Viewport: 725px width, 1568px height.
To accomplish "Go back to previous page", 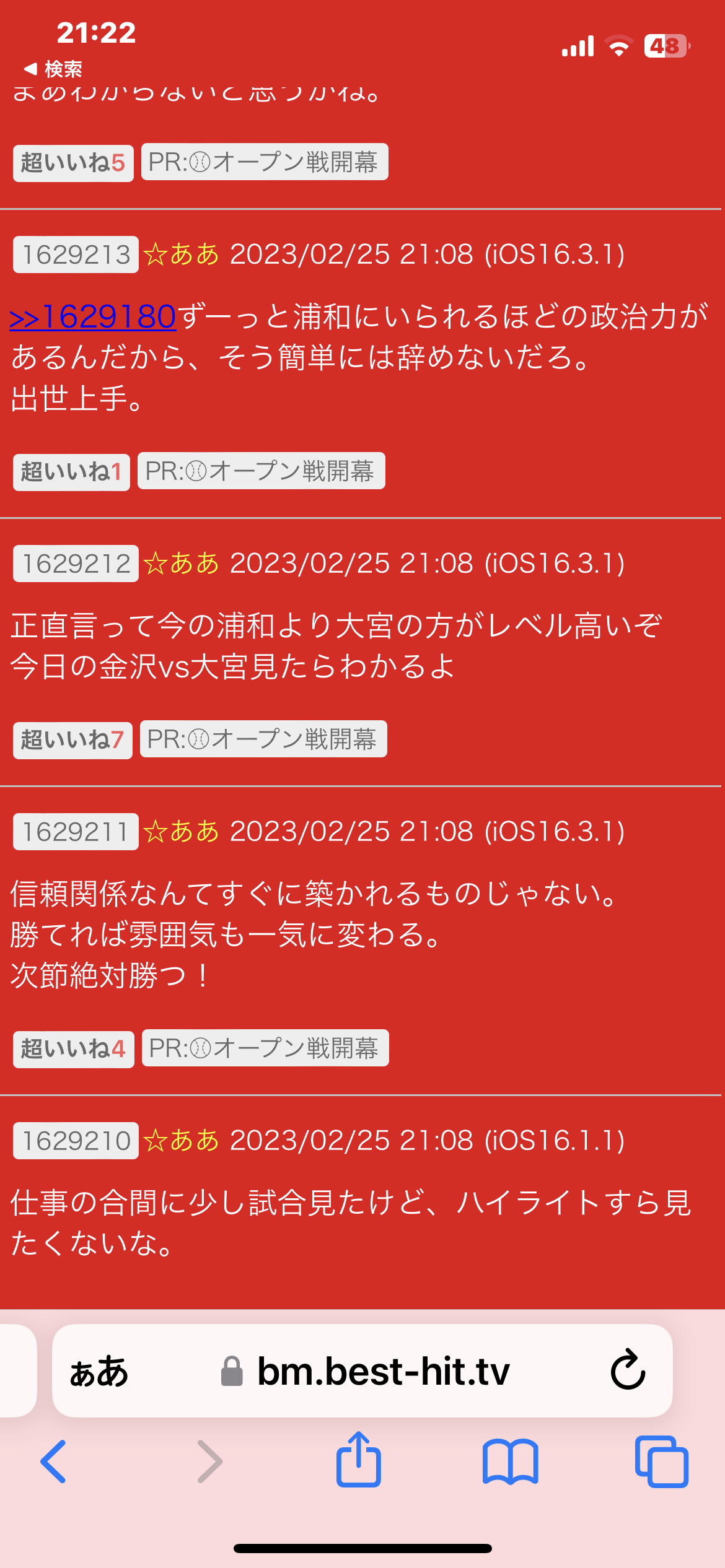I will [x=54, y=1461].
